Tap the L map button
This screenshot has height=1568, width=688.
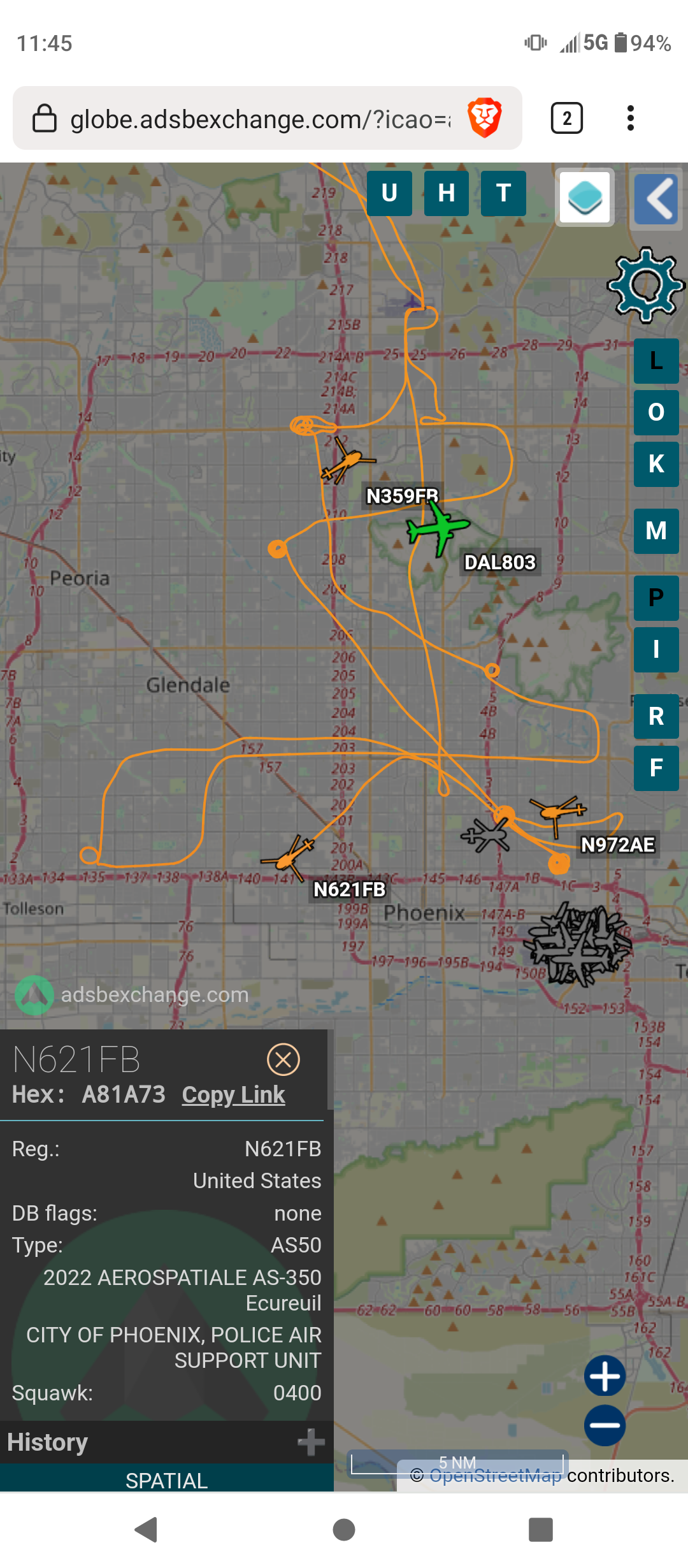pos(656,361)
